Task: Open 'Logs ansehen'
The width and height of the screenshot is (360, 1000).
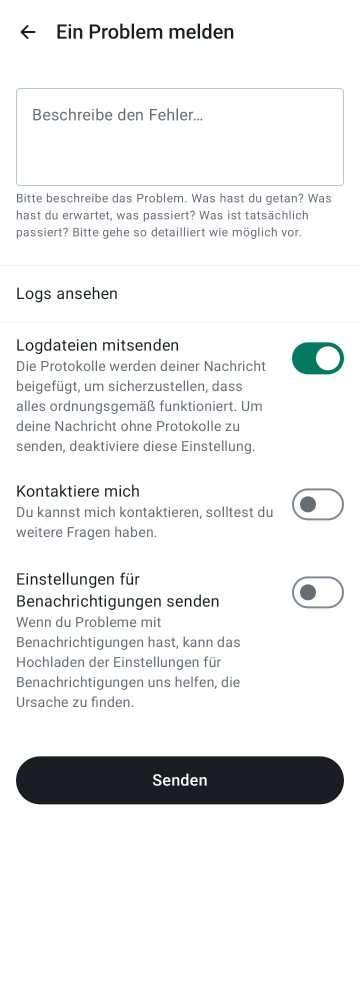Action: tap(180, 293)
